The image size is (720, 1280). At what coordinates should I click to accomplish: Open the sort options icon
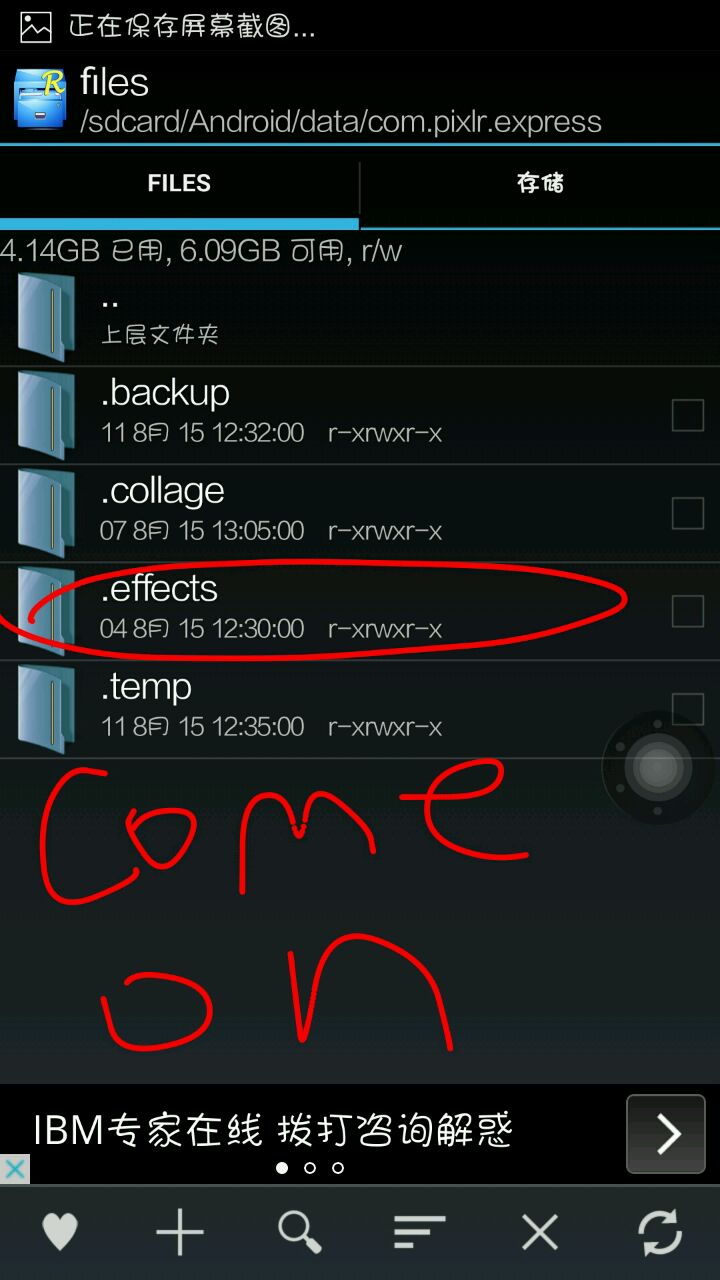pyautogui.click(x=420, y=1231)
